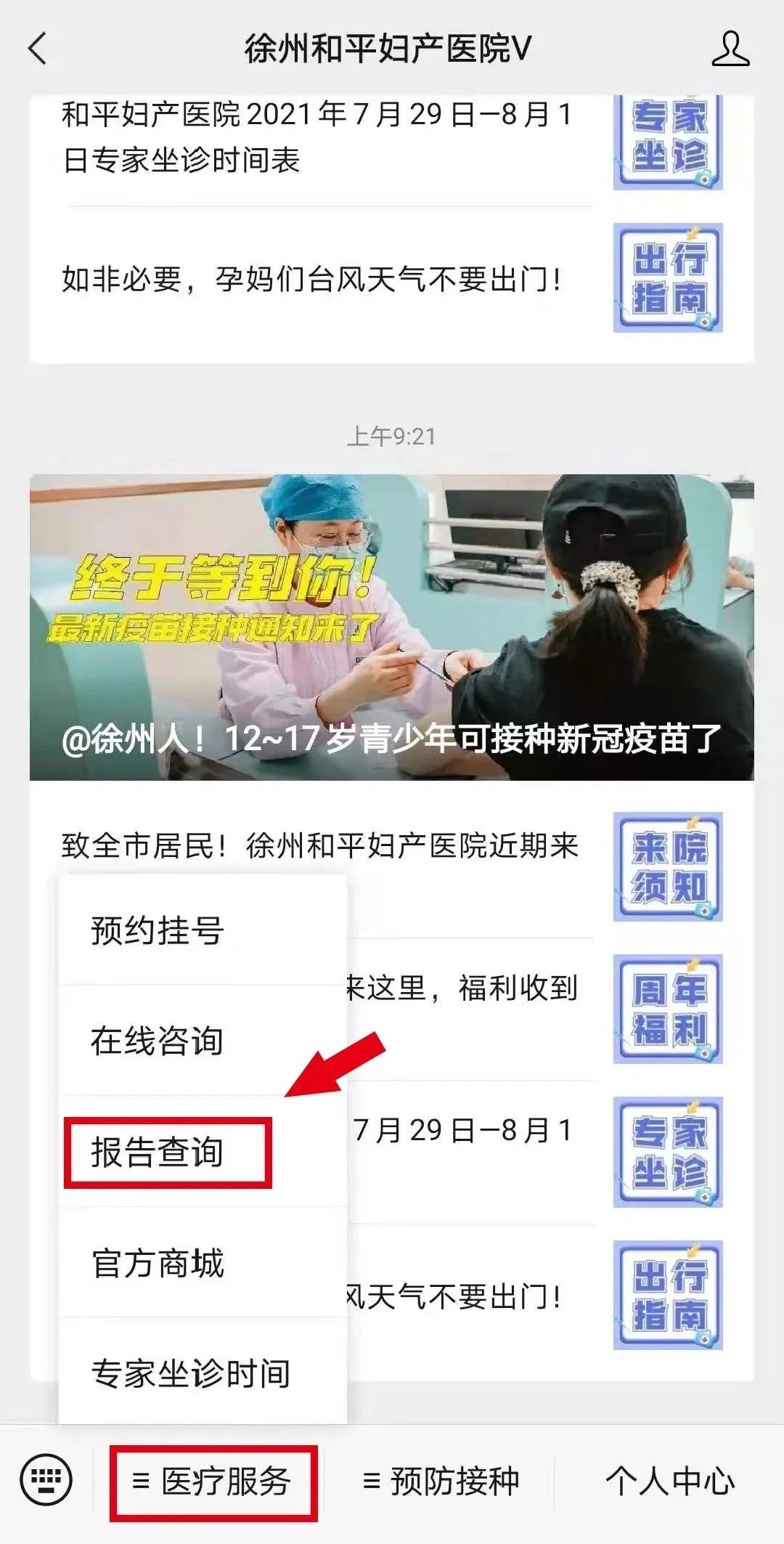Go back from the official account chat
The width and height of the screenshot is (784, 1544).
pos(38,49)
